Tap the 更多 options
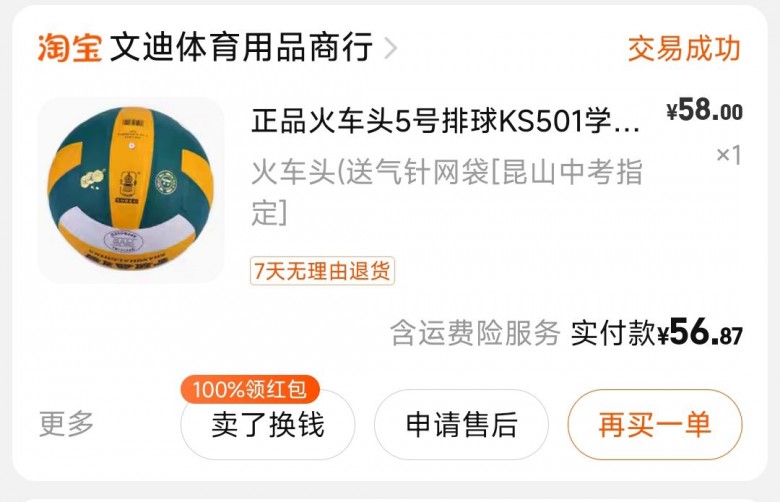The height and width of the screenshot is (502, 780). coord(66,424)
